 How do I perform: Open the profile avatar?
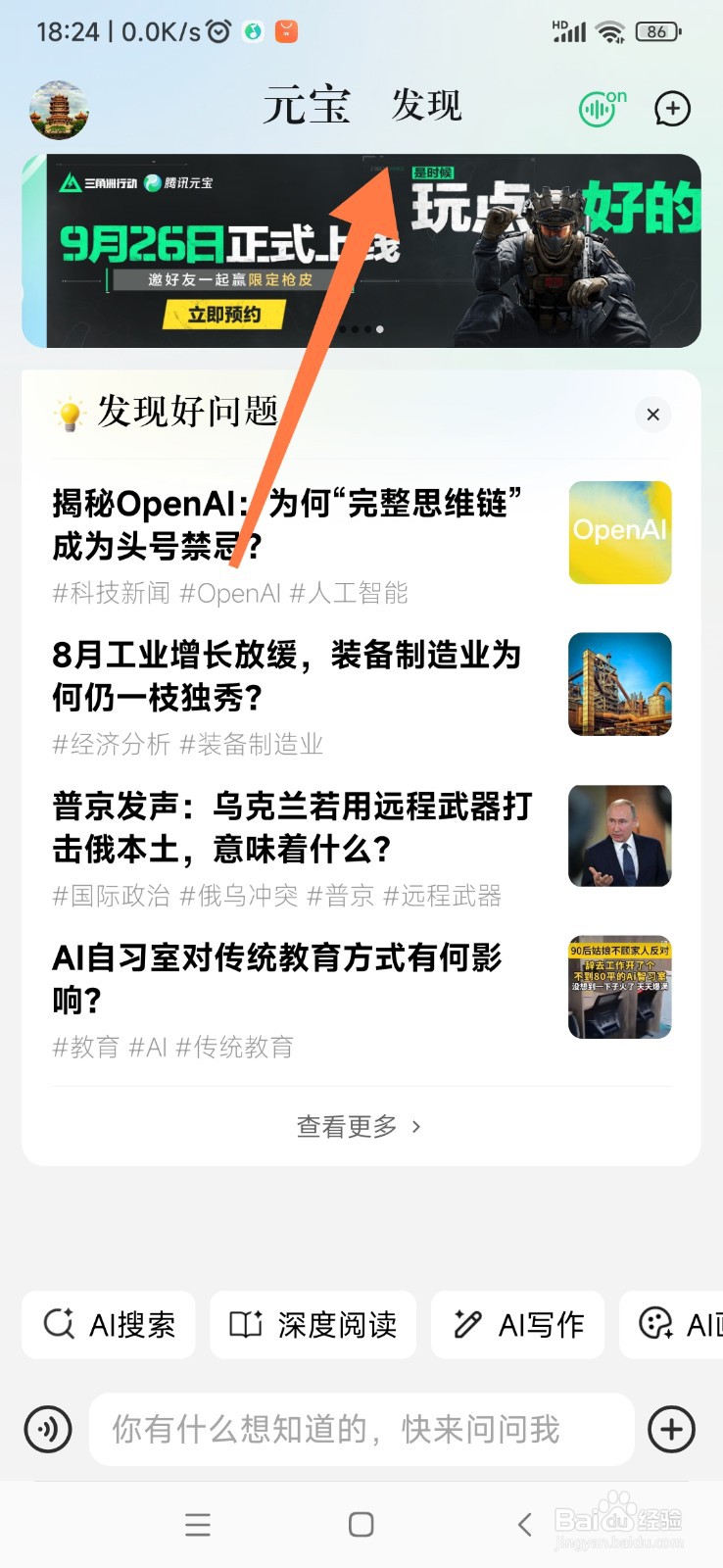(x=59, y=110)
